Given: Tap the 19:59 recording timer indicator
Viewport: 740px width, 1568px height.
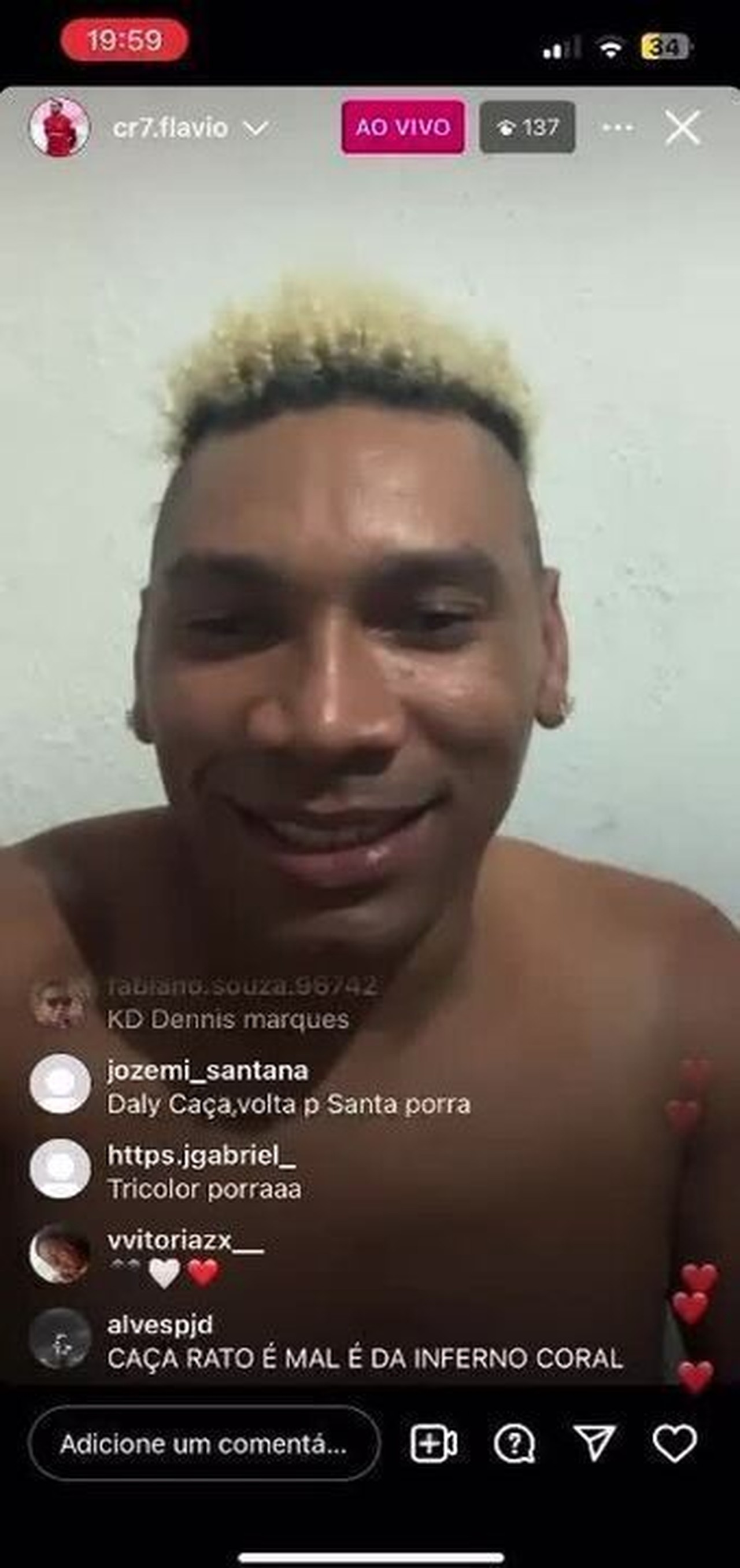Looking at the screenshot, I should coord(125,39).
